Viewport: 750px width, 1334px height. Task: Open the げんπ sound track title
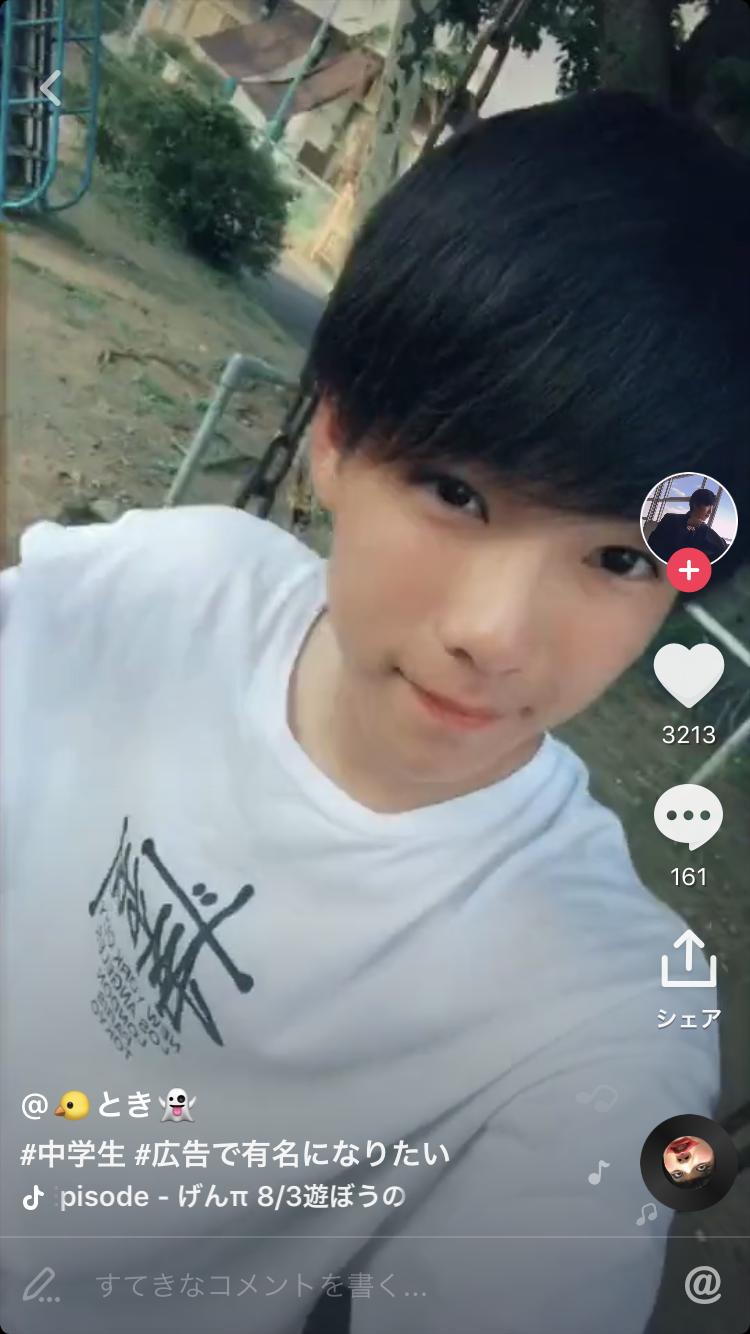coord(232,1196)
